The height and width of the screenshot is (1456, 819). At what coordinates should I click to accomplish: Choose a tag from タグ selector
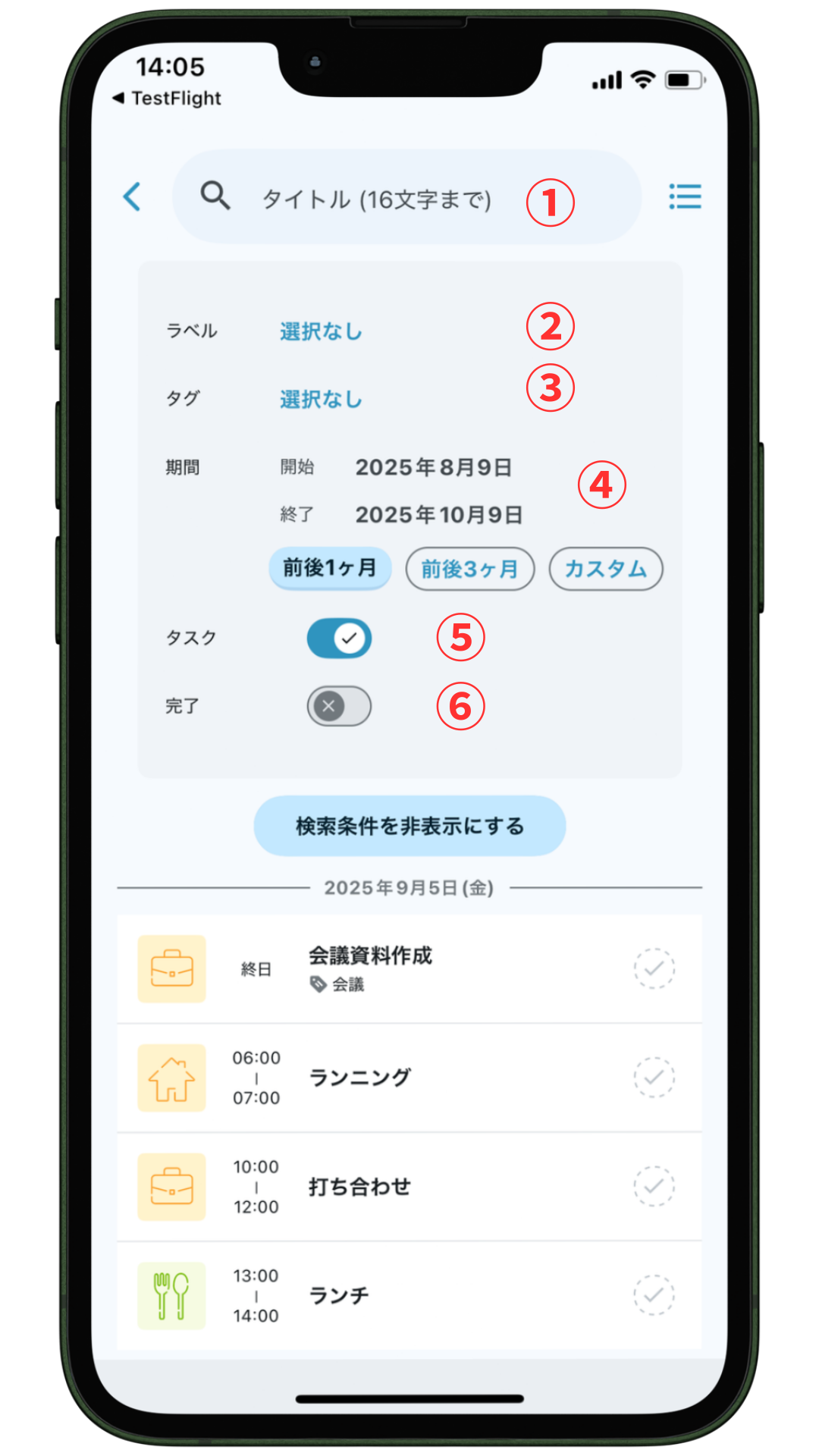click(x=321, y=399)
